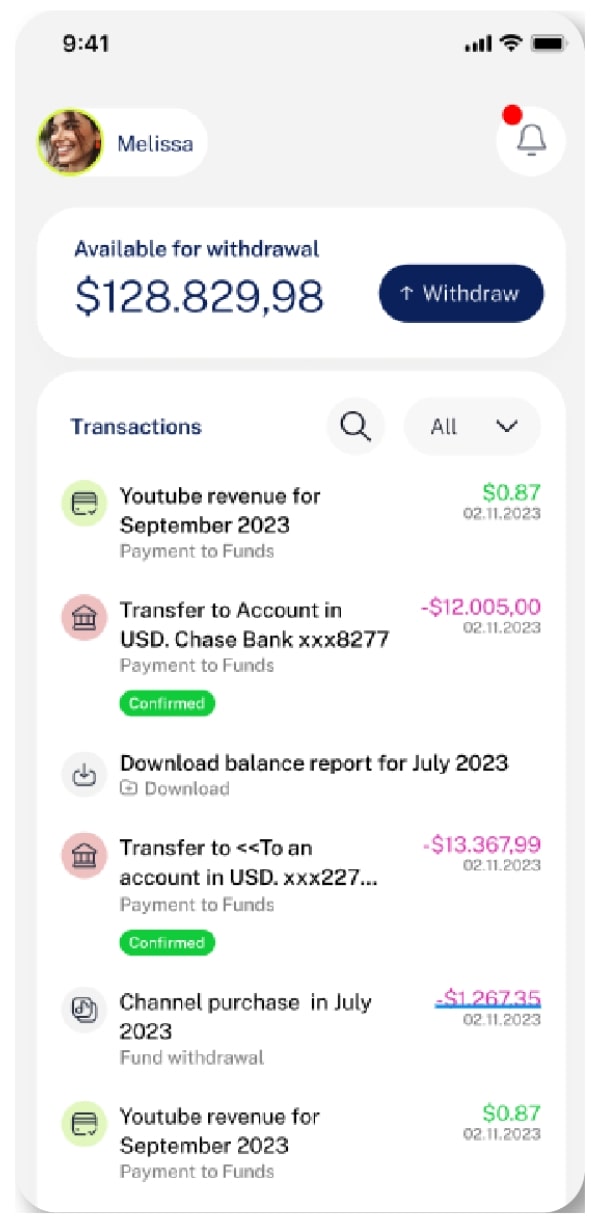Search transactions with the magnifier icon

[x=355, y=426]
